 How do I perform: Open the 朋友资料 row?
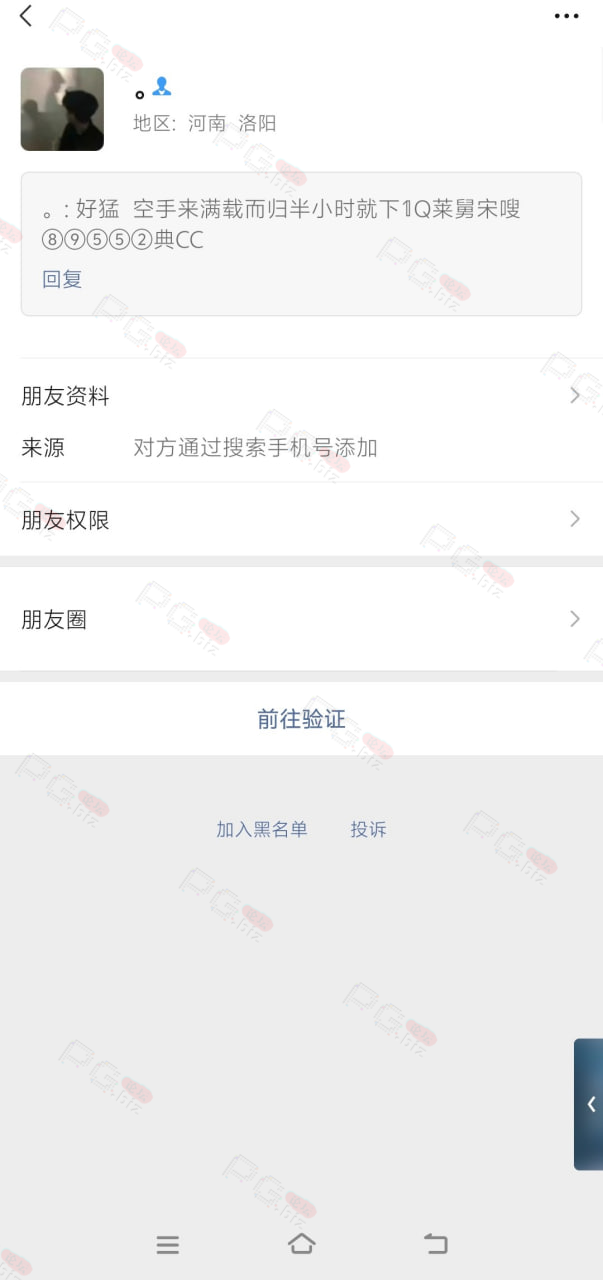[x=301, y=396]
